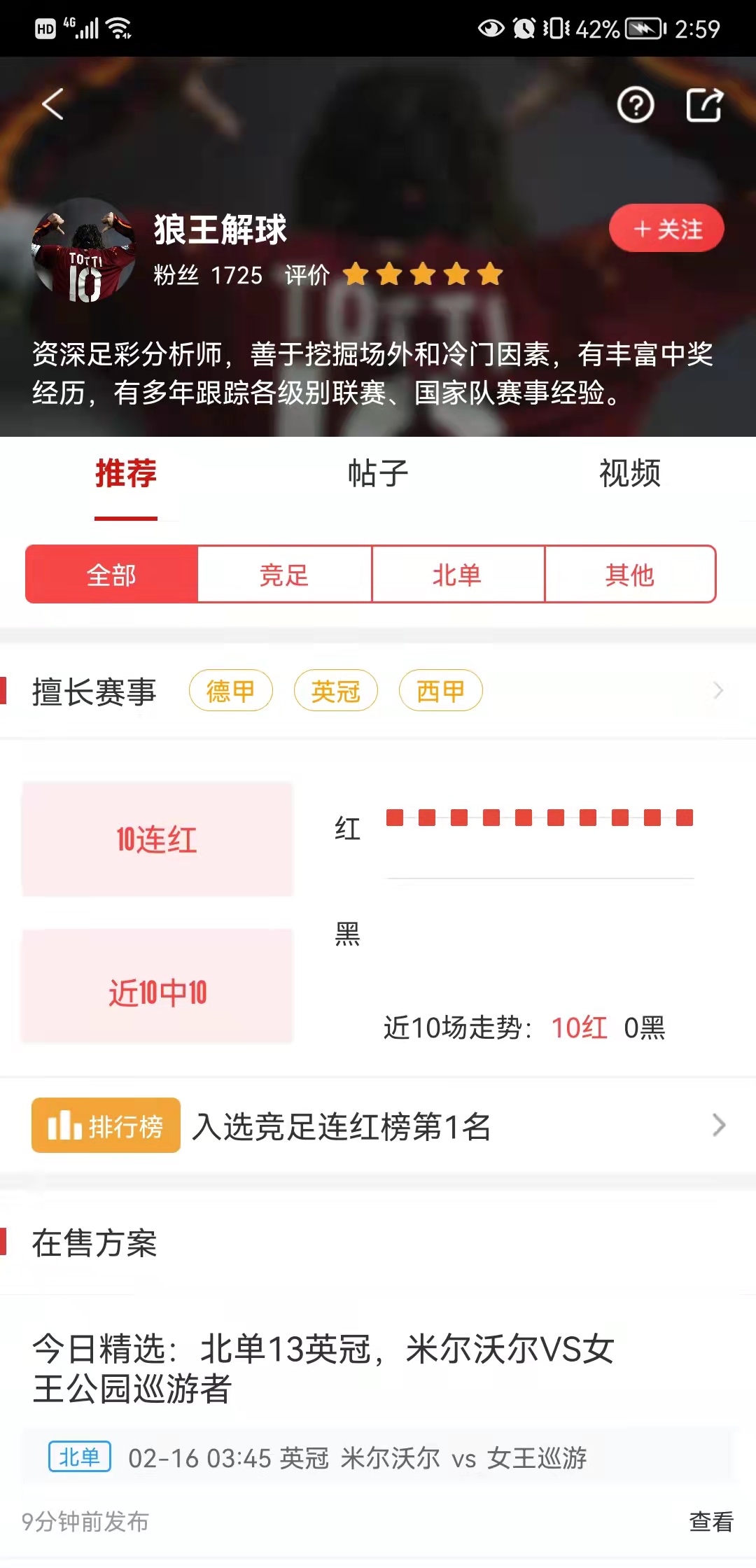Expand the 擅长赛事 row chevron

(x=717, y=691)
